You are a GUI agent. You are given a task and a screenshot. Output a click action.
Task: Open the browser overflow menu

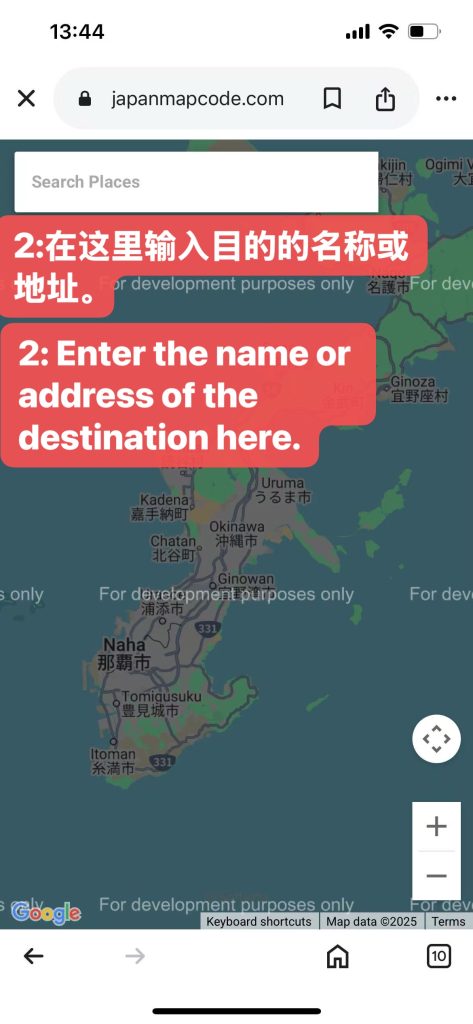(x=446, y=99)
